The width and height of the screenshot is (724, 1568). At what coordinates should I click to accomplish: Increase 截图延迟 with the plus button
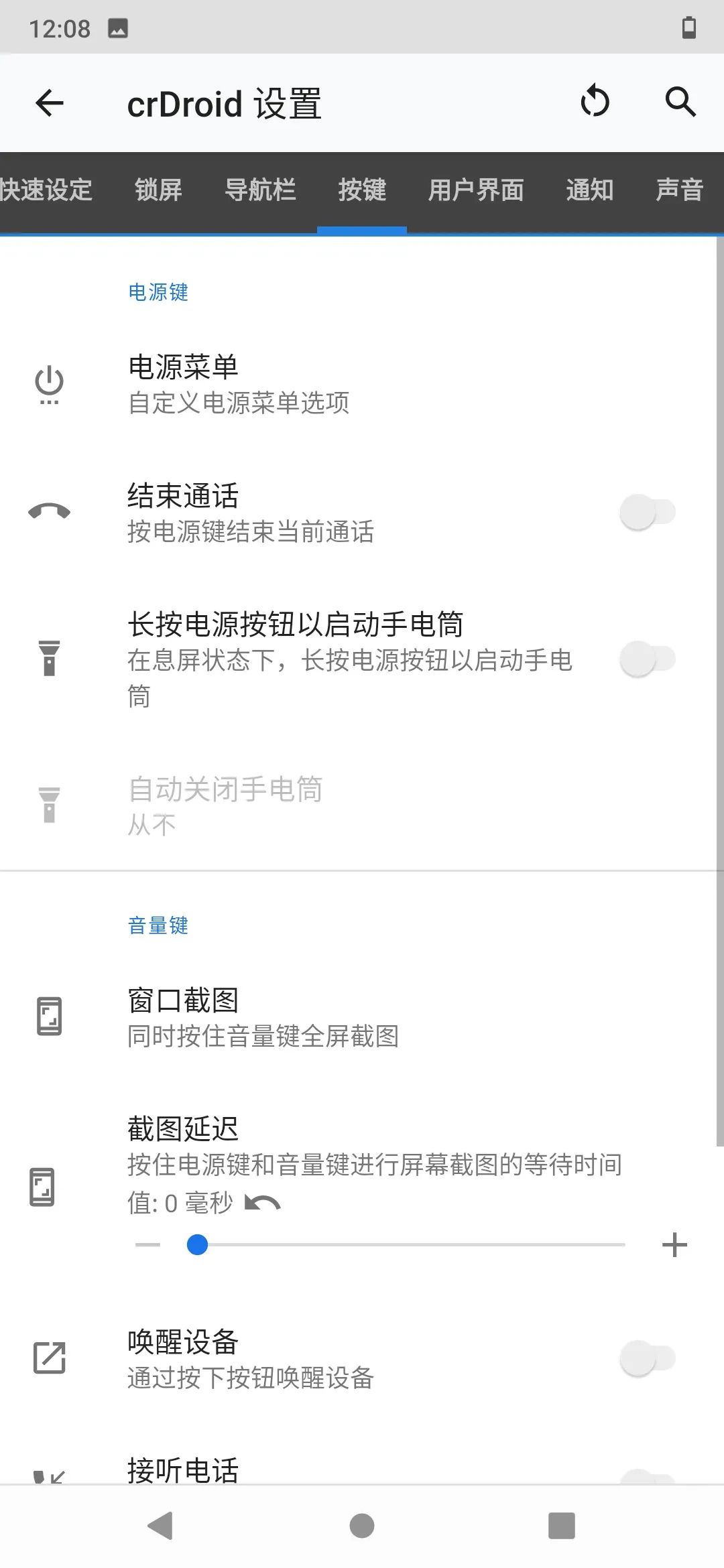(674, 1245)
